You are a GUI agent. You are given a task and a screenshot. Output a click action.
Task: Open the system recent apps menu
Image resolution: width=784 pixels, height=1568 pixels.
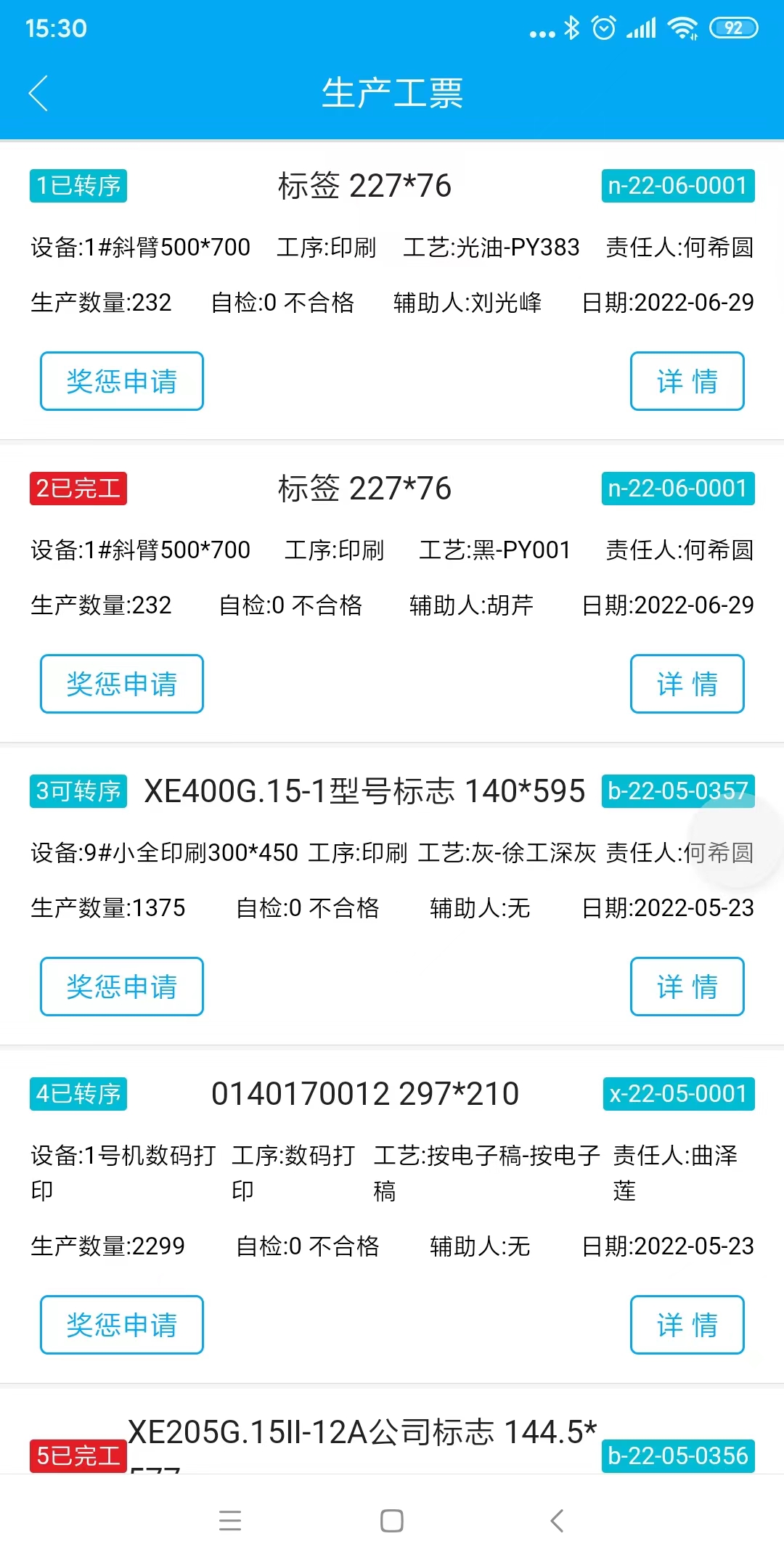[230, 1521]
